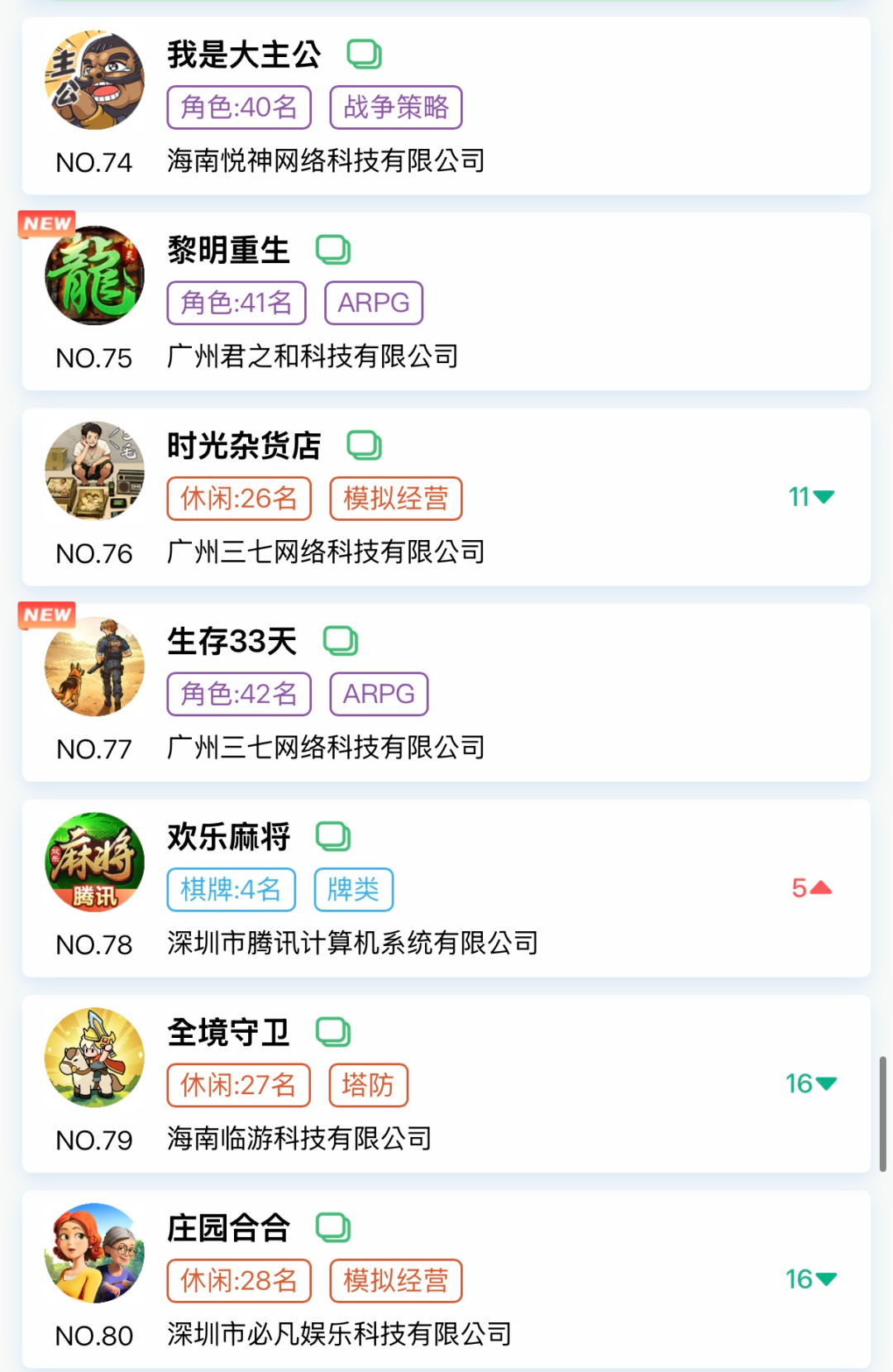Tap the 生存33天 game icon
Image resolution: width=893 pixels, height=1372 pixels.
coord(94,667)
